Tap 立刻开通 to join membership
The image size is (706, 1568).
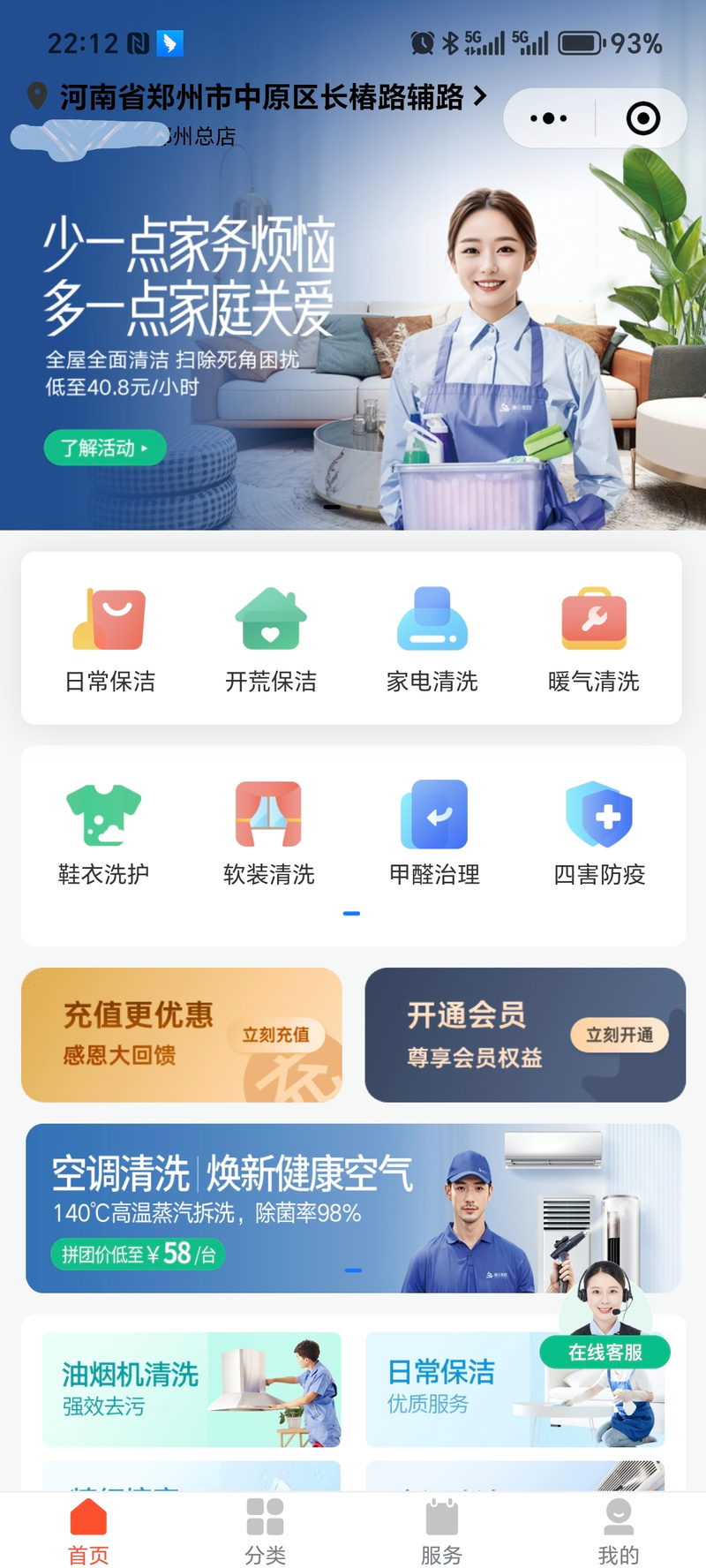620,1035
